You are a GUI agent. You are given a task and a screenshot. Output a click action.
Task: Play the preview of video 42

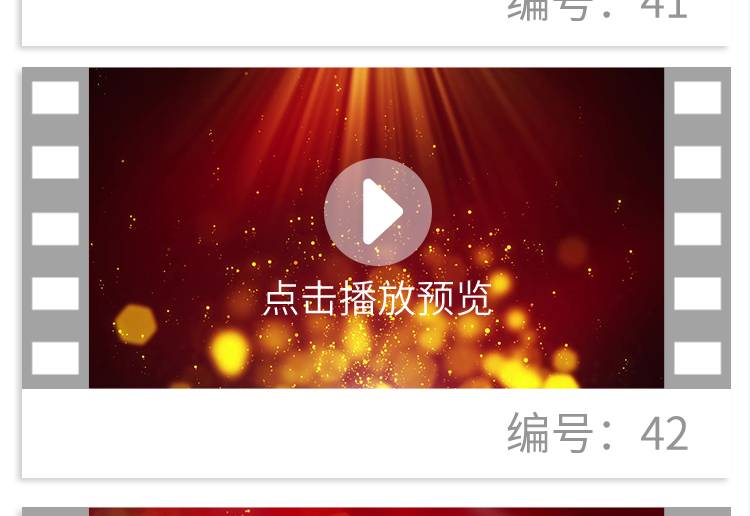[377, 212]
